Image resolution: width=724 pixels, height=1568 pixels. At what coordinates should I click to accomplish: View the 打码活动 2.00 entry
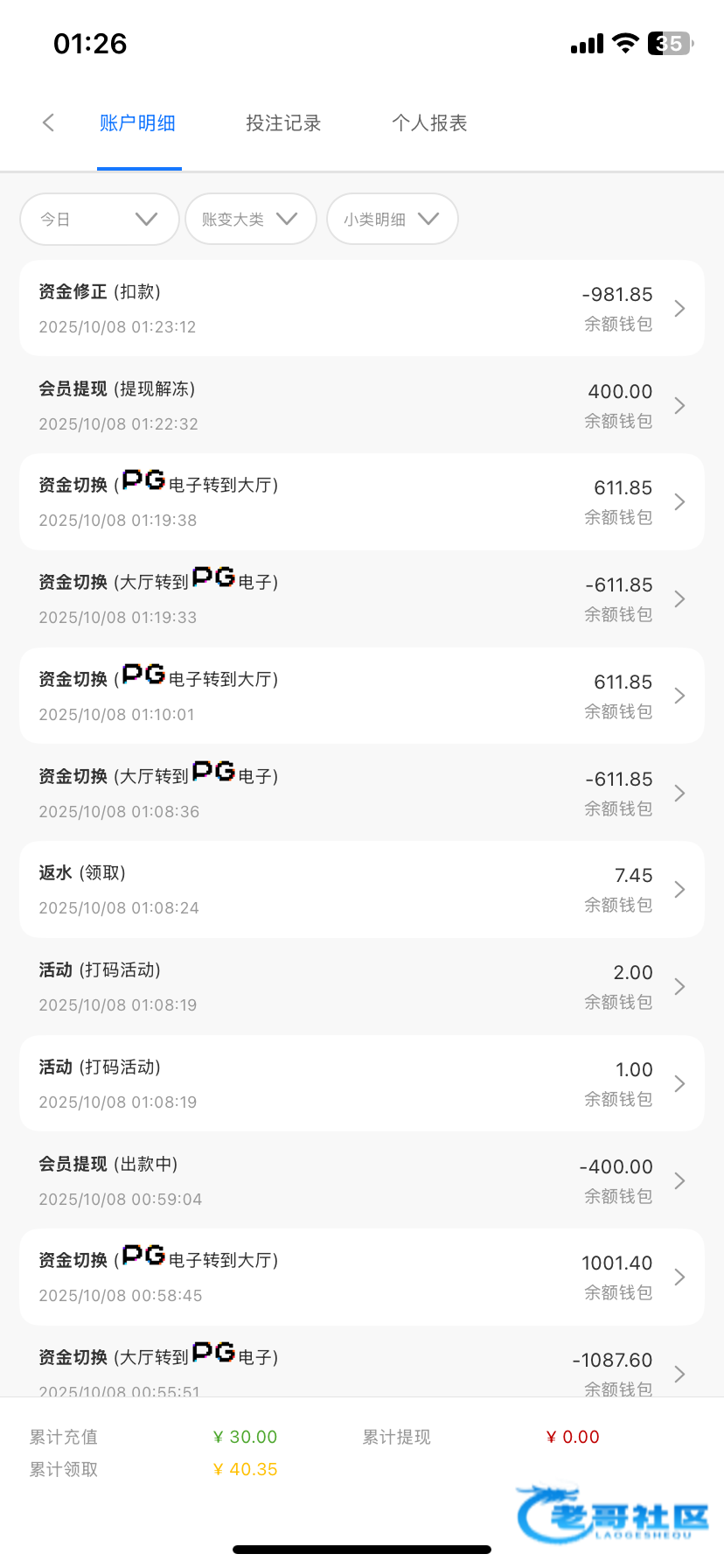(362, 986)
